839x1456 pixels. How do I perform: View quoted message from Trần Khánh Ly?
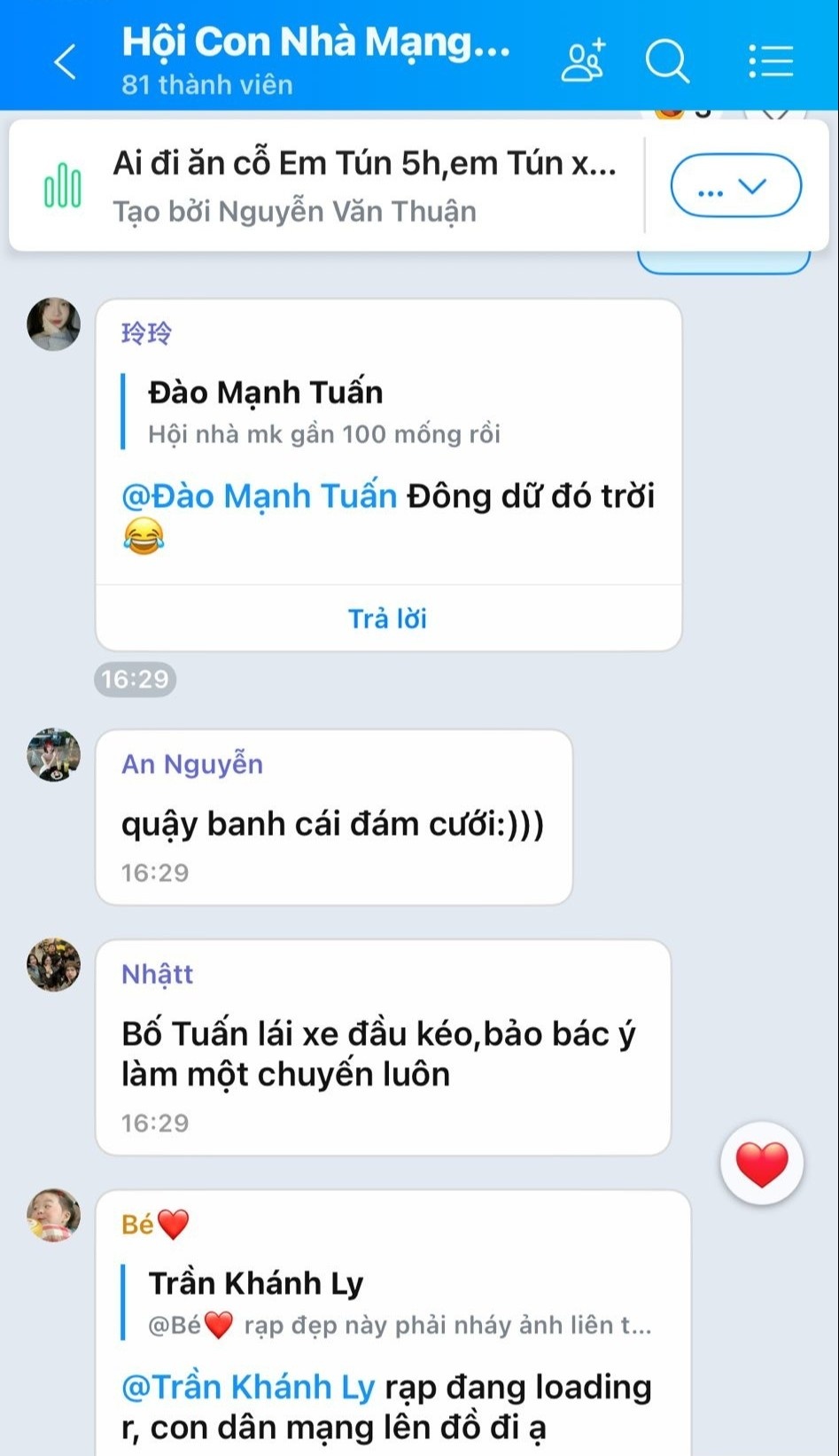pos(399,1304)
